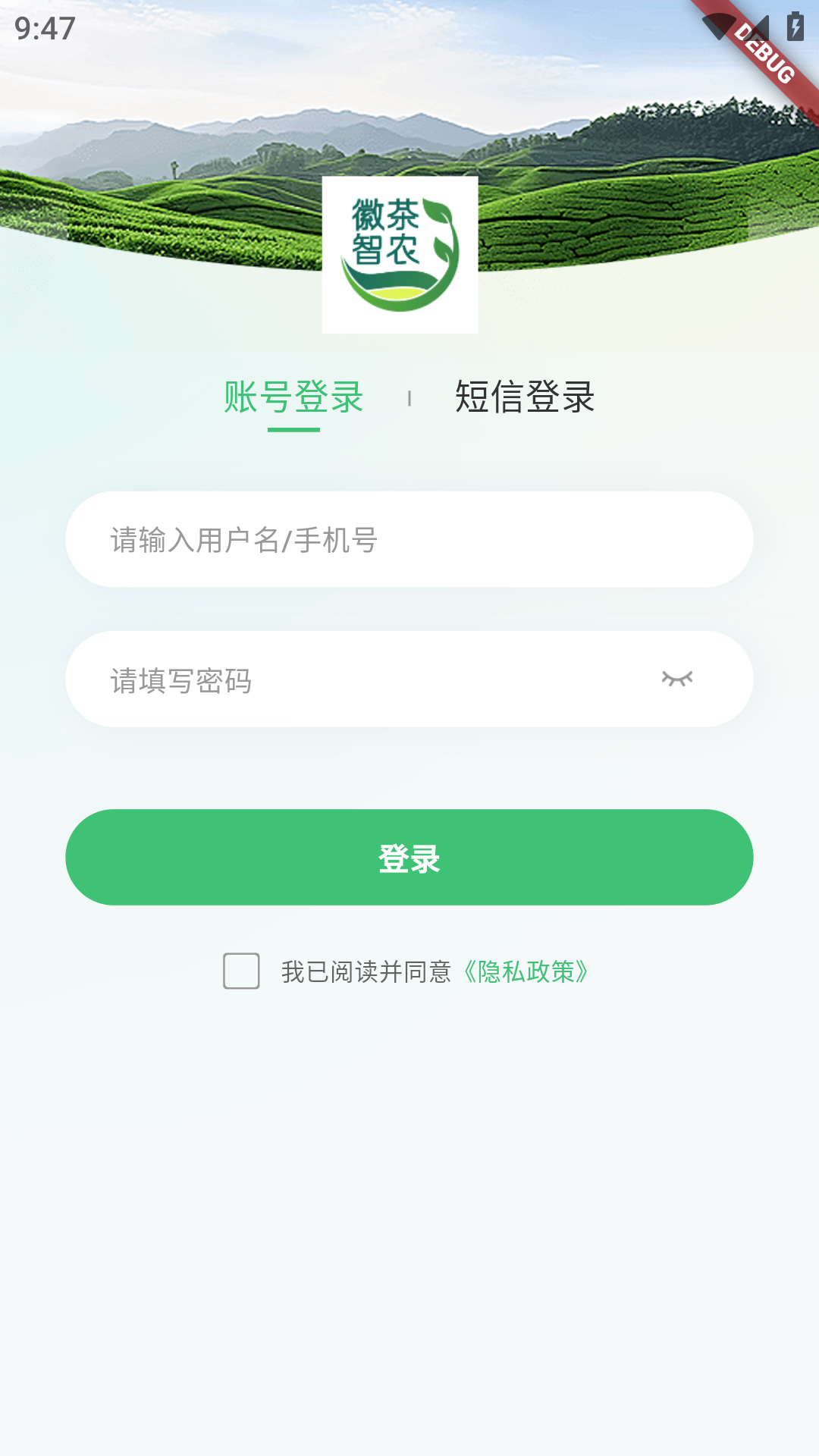Toggle password visibility with closed-eye icon
The width and height of the screenshot is (819, 1456).
(677, 679)
